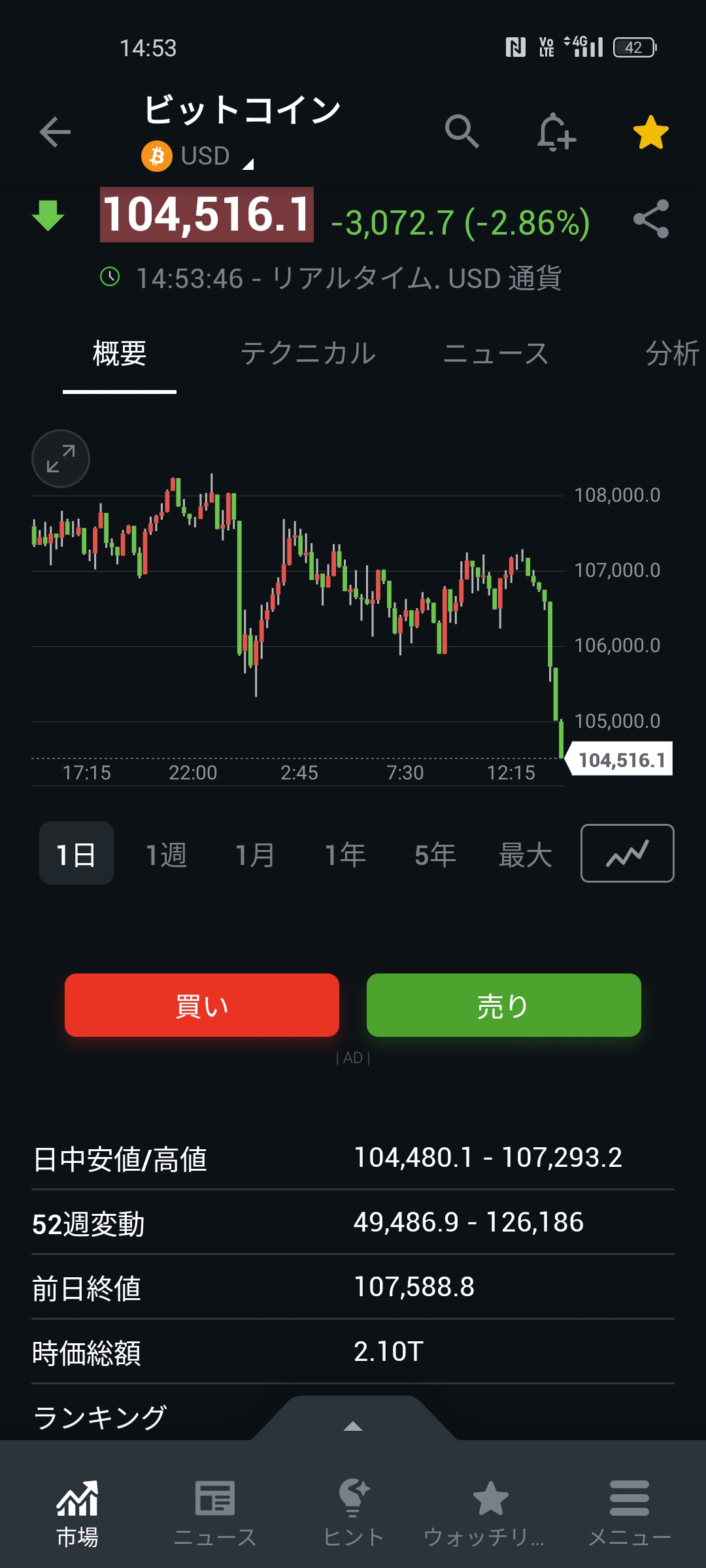
Task: Select the 1月 chart range
Action: (x=255, y=855)
